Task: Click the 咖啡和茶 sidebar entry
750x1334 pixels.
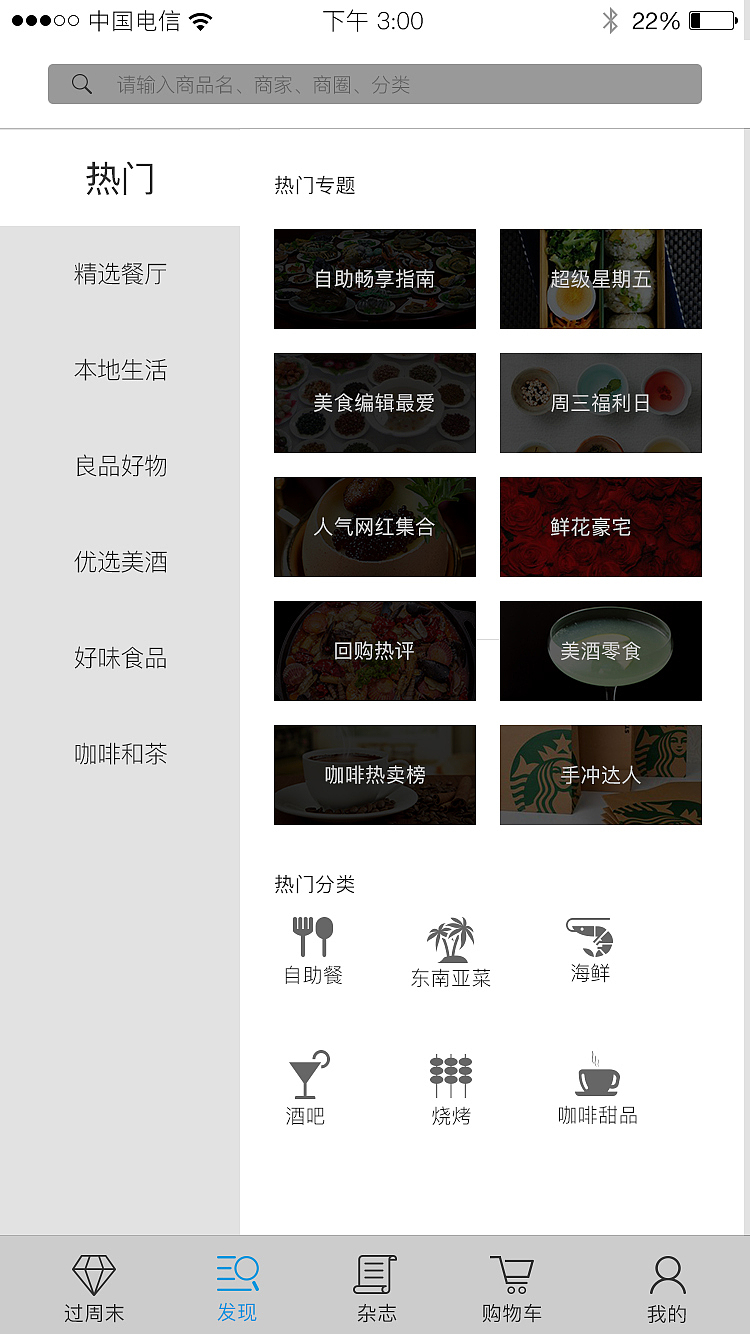Action: tap(120, 754)
